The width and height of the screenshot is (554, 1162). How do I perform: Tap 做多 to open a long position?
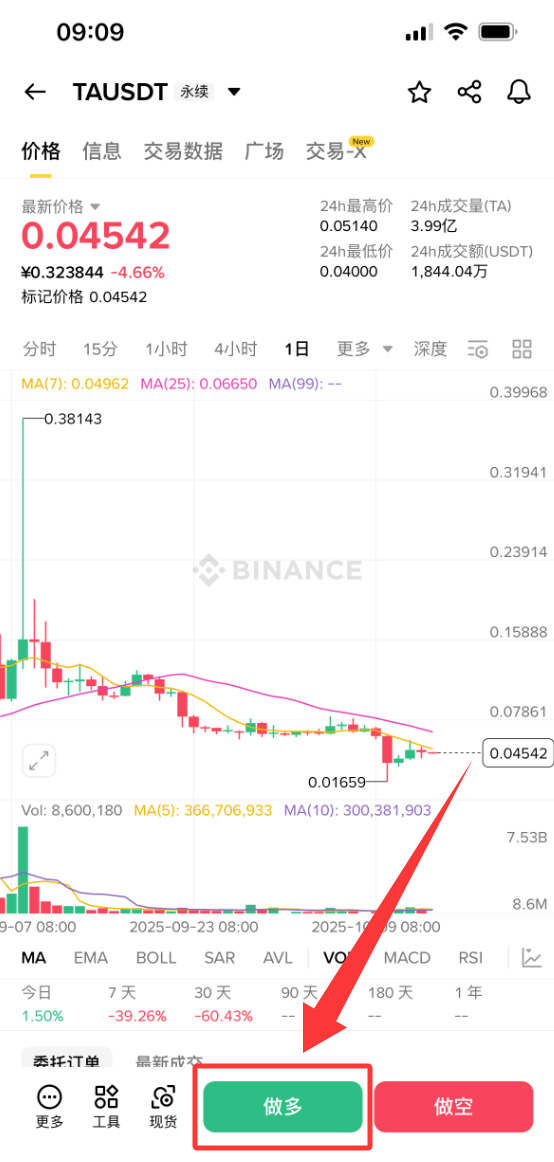283,1106
